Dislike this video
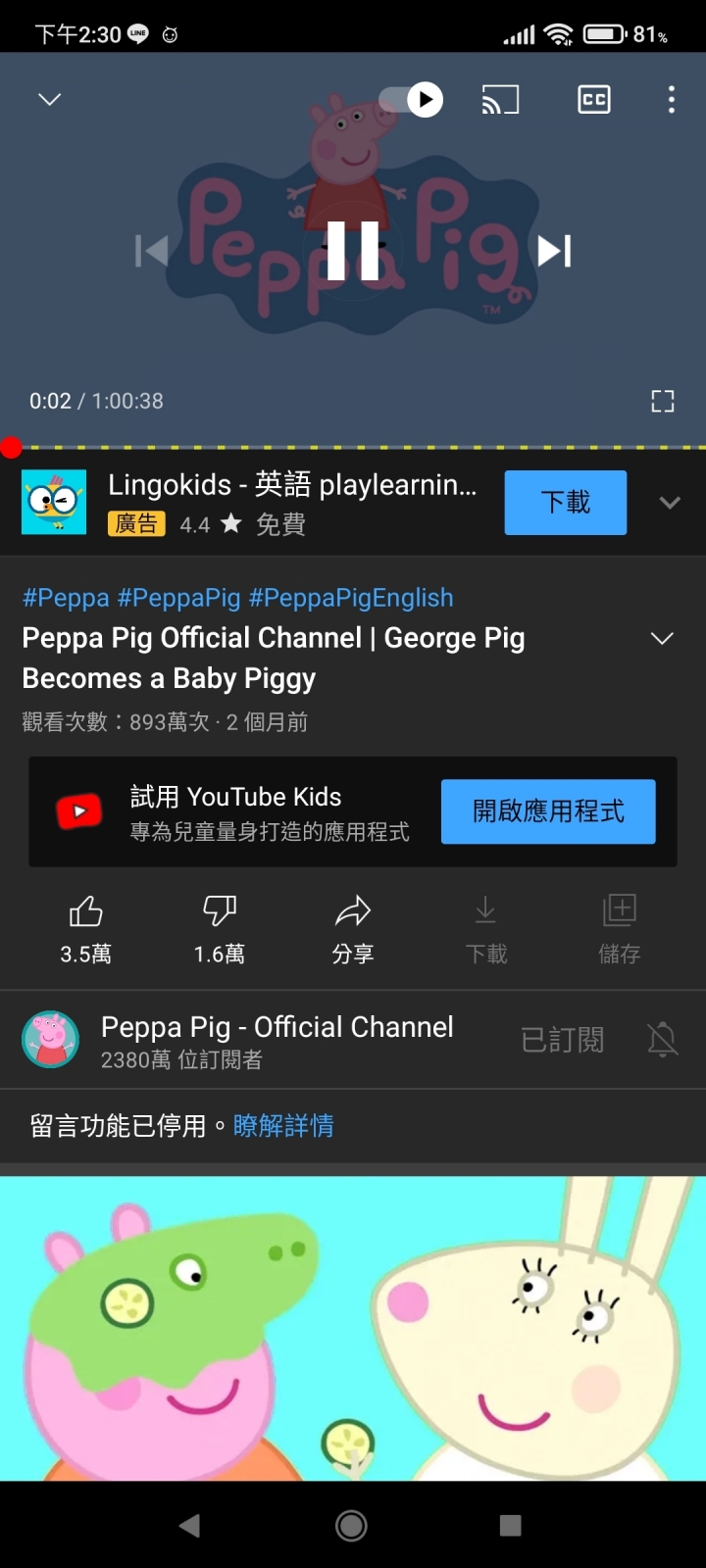 tap(220, 927)
